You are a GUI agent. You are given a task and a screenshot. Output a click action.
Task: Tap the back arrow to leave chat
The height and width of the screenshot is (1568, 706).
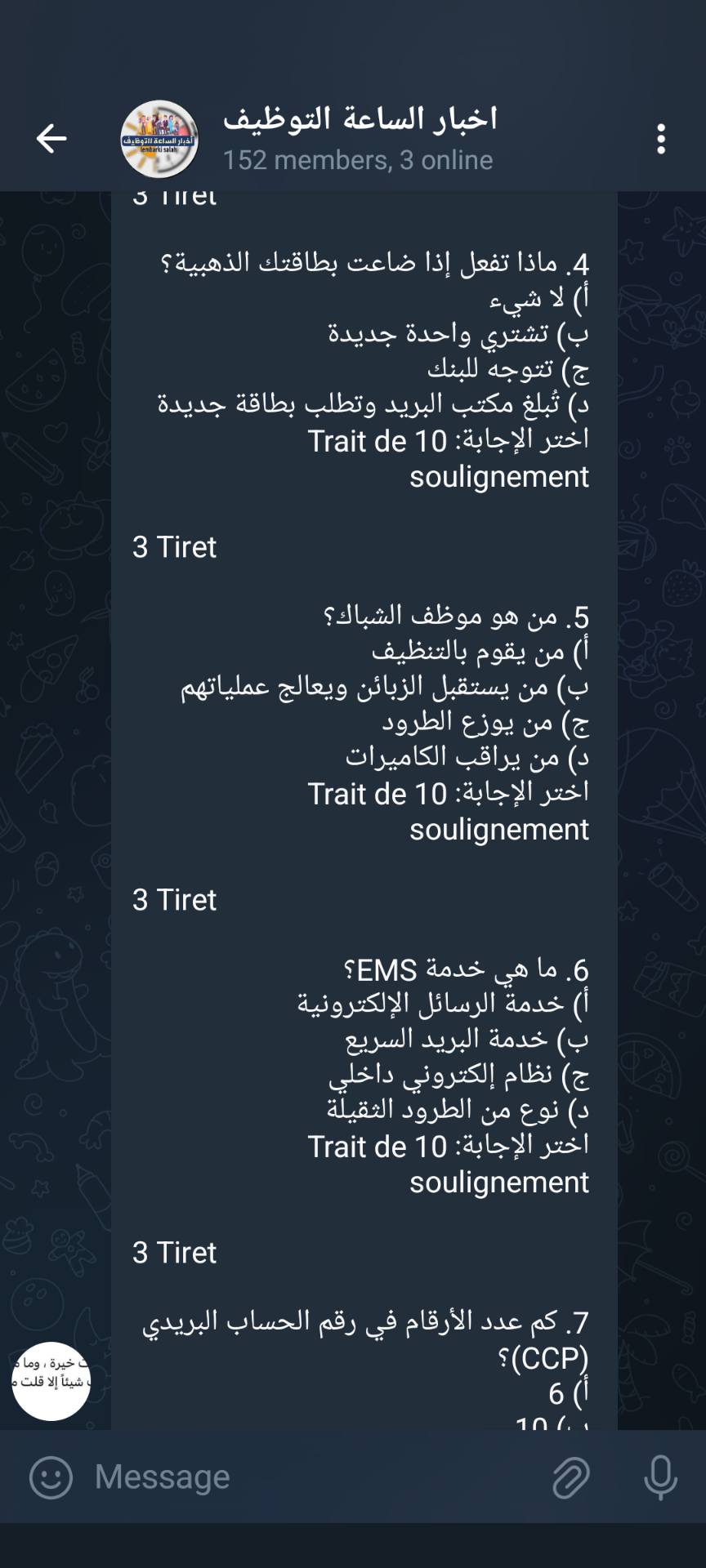51,137
